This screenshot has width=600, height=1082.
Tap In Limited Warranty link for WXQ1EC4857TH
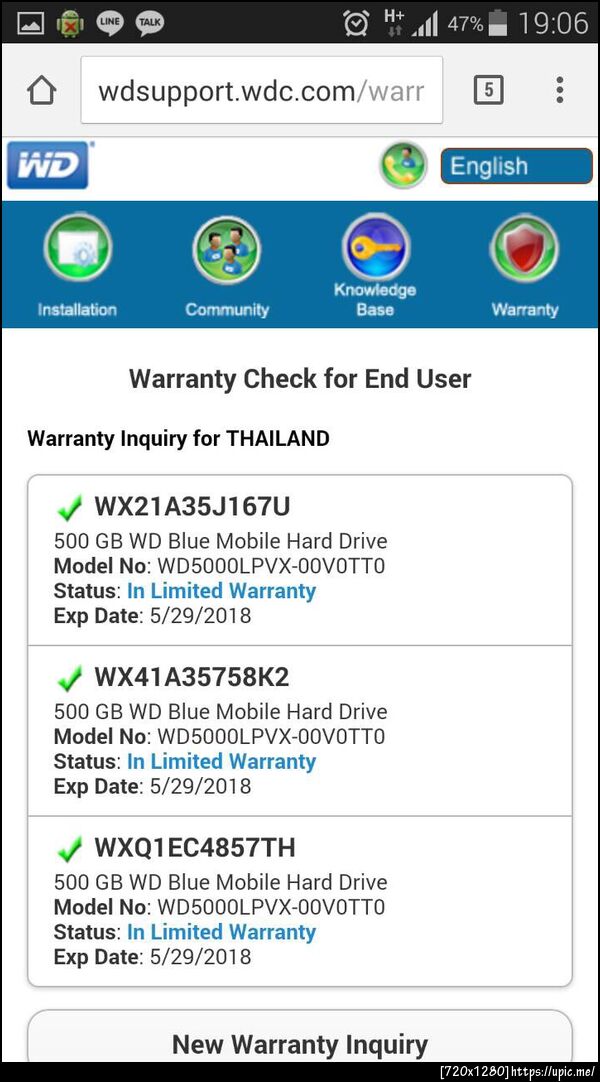coord(221,932)
